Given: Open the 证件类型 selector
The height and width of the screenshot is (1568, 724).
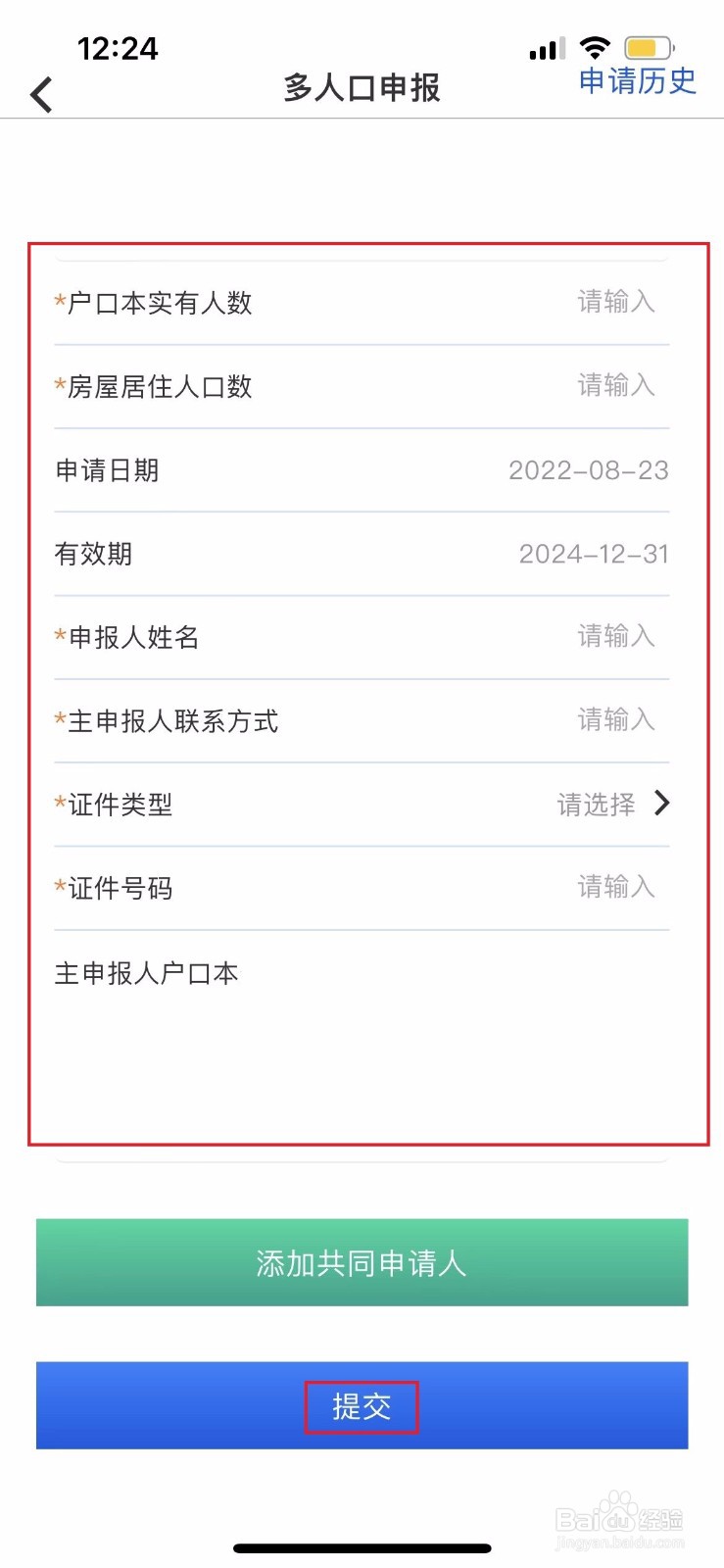Looking at the screenshot, I should 594,804.
